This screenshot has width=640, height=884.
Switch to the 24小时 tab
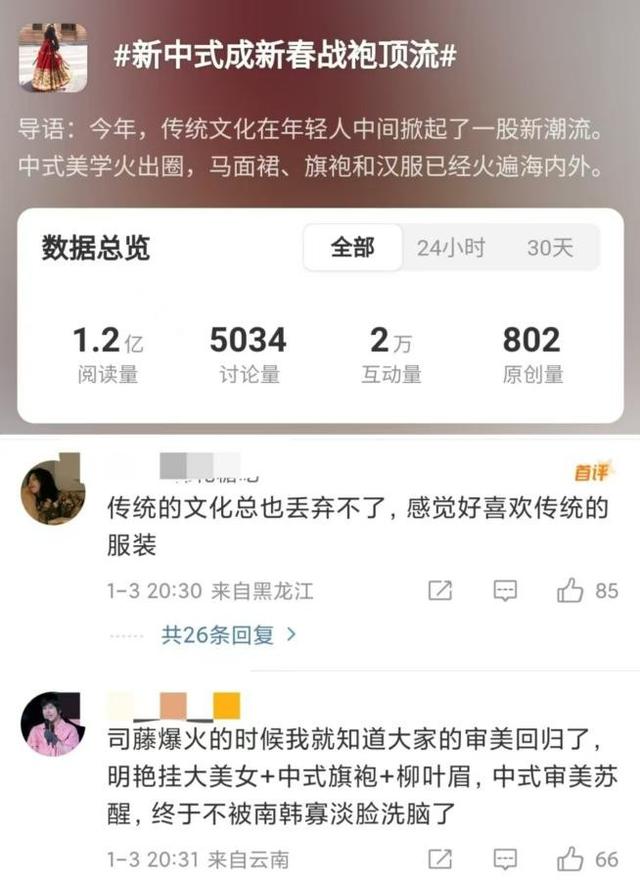pyautogui.click(x=450, y=247)
